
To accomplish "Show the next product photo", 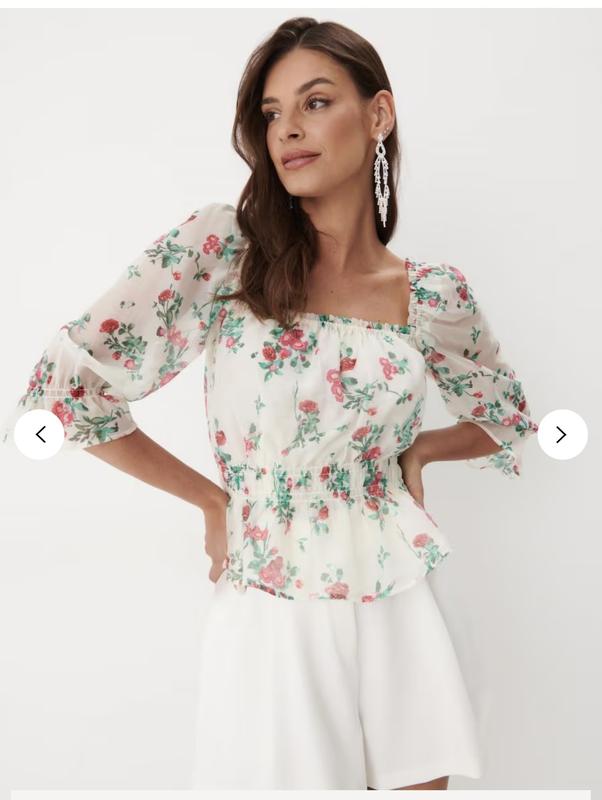I will click(562, 435).
